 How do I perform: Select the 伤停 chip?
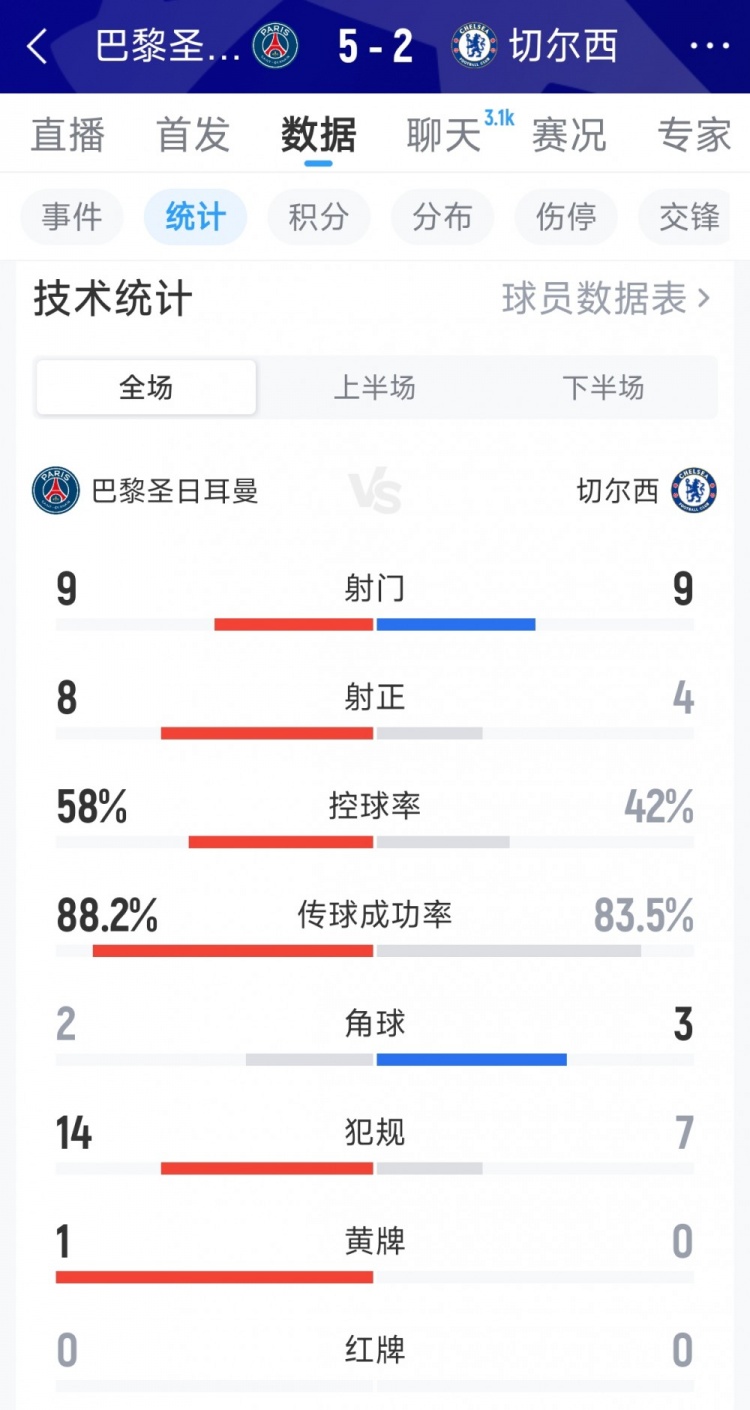566,217
